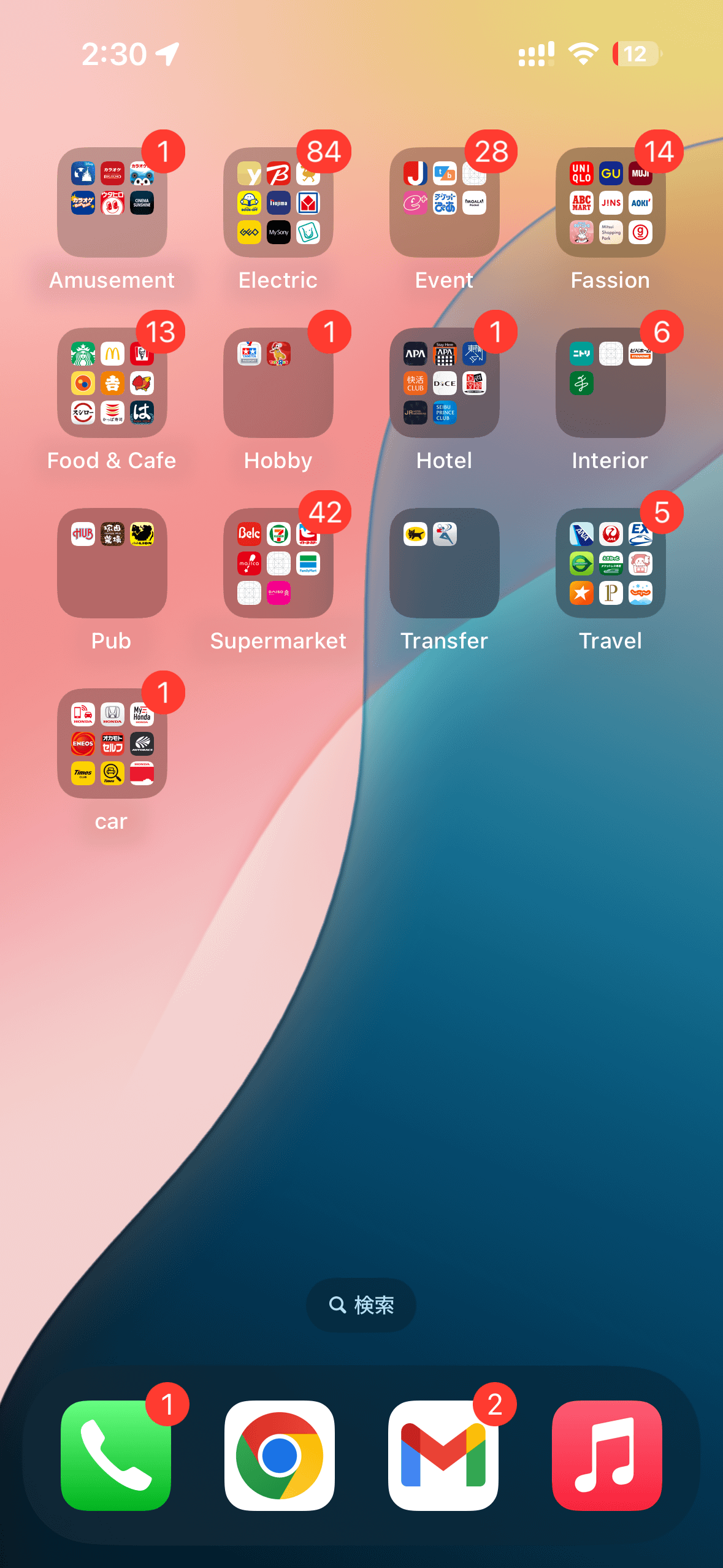The height and width of the screenshot is (1568, 723).
Task: Open the Interior folder
Action: pos(611,383)
